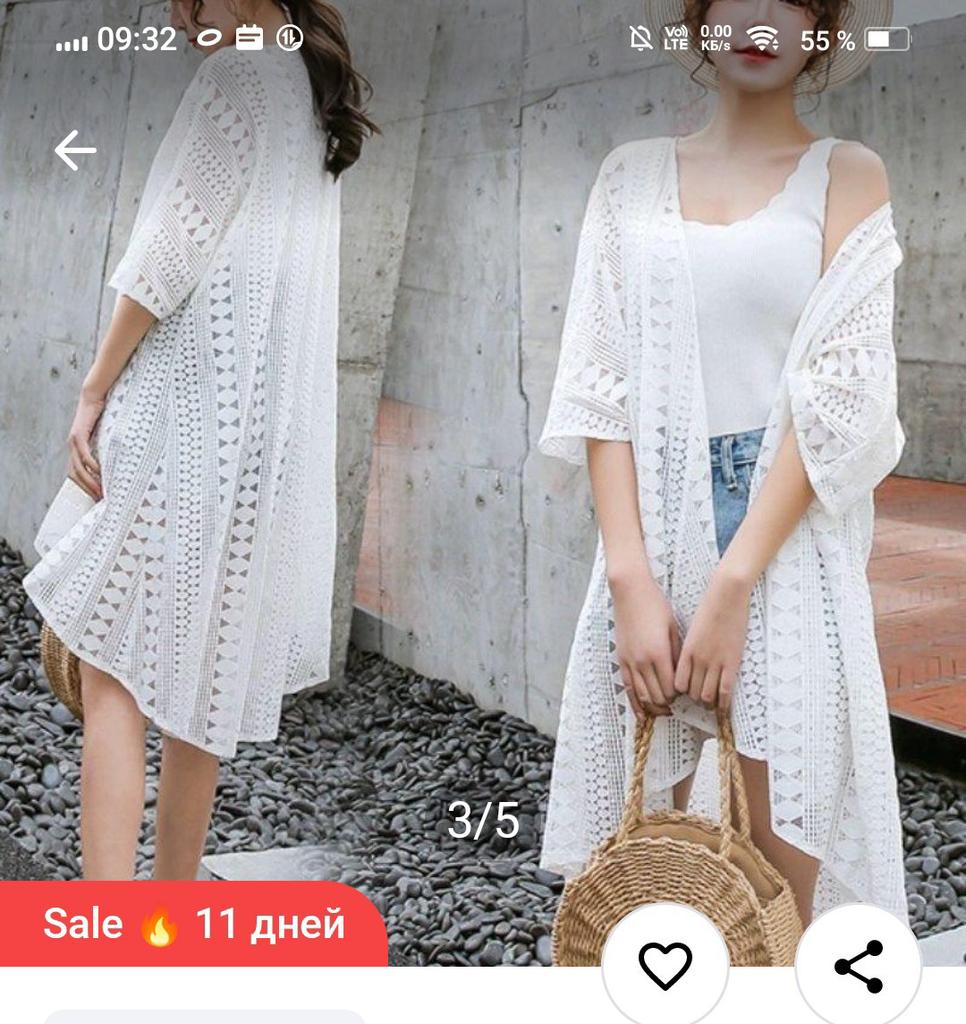Add this cardigan to favorites

coord(665,965)
